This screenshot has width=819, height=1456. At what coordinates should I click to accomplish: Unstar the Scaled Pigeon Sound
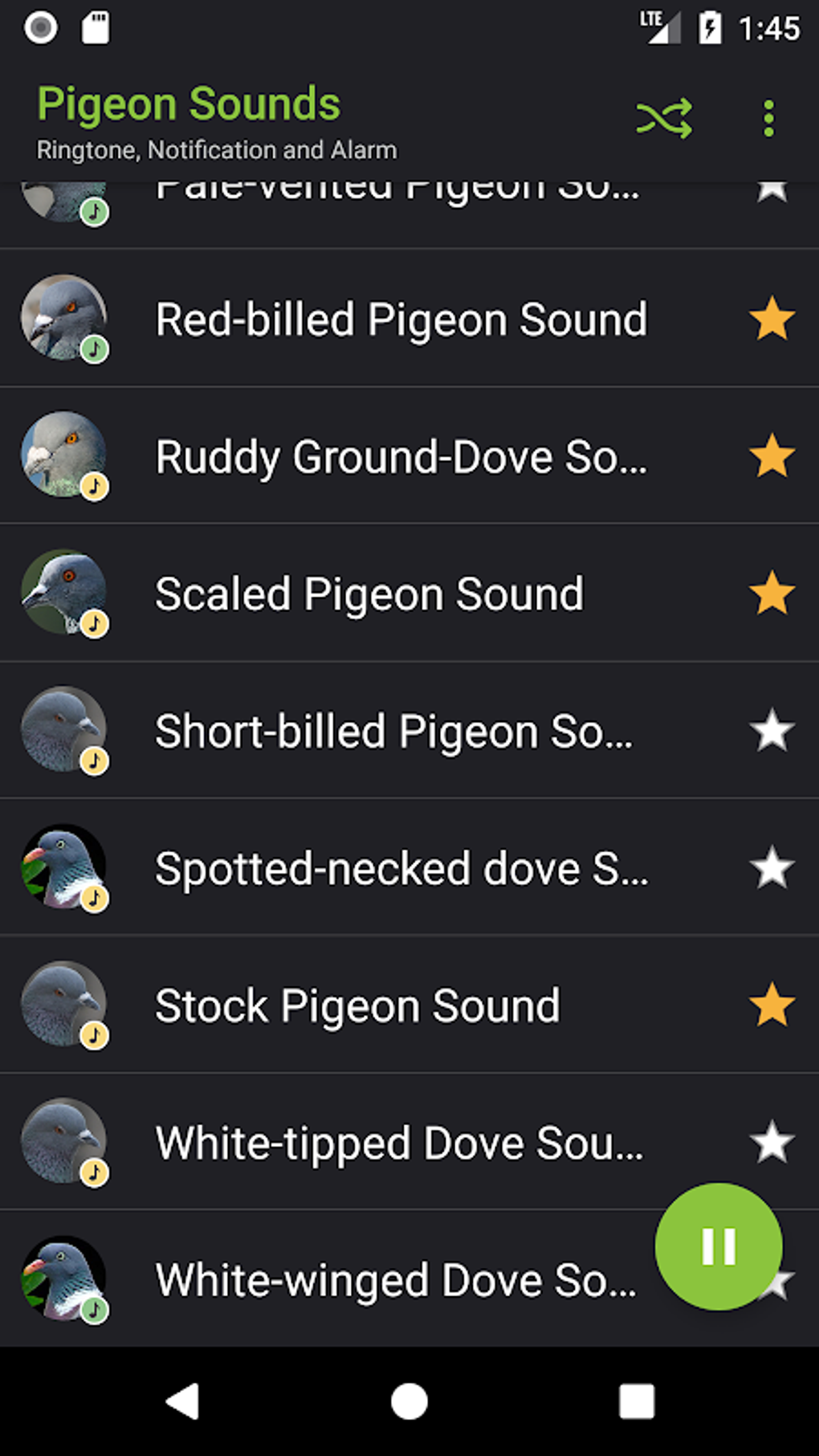point(772,593)
